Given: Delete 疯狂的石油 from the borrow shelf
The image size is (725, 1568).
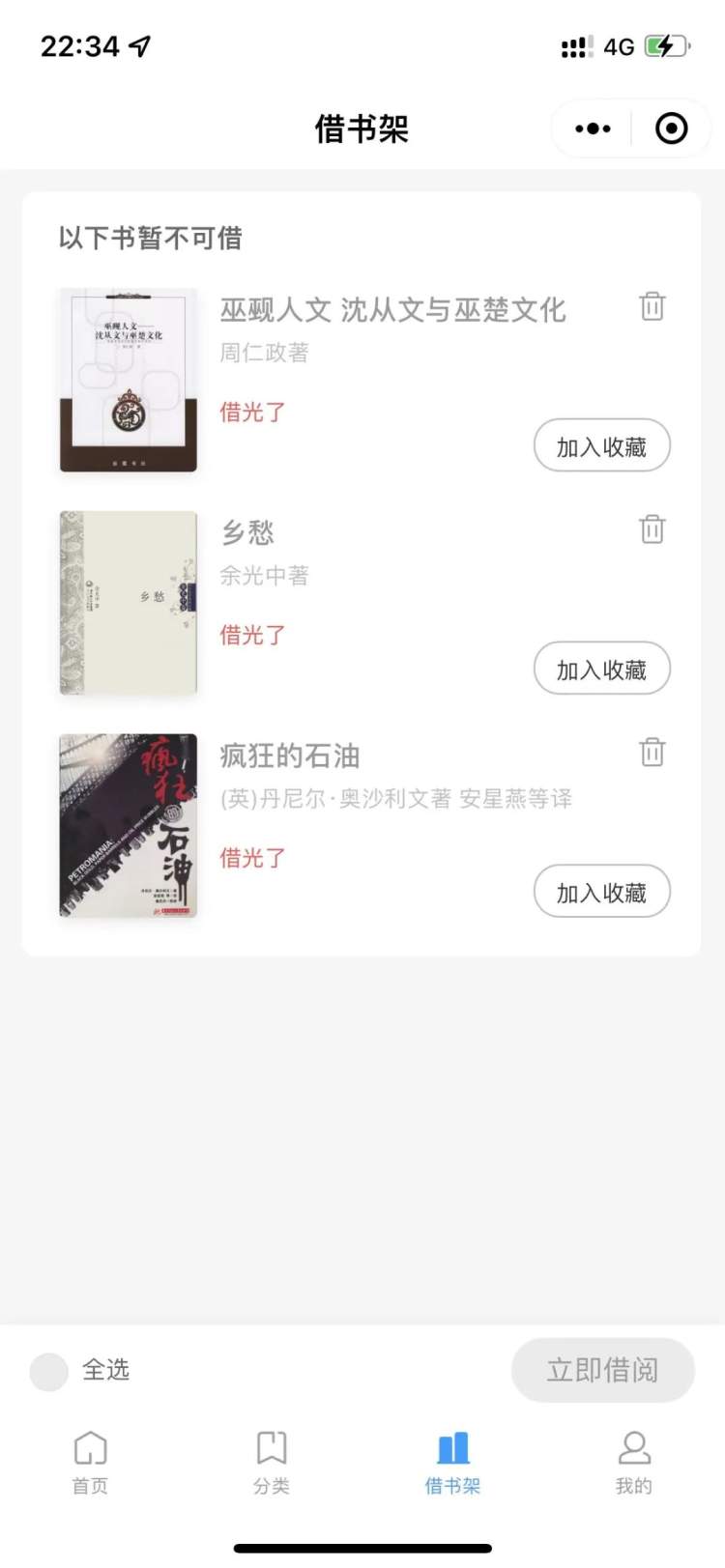Looking at the screenshot, I should 652,752.
